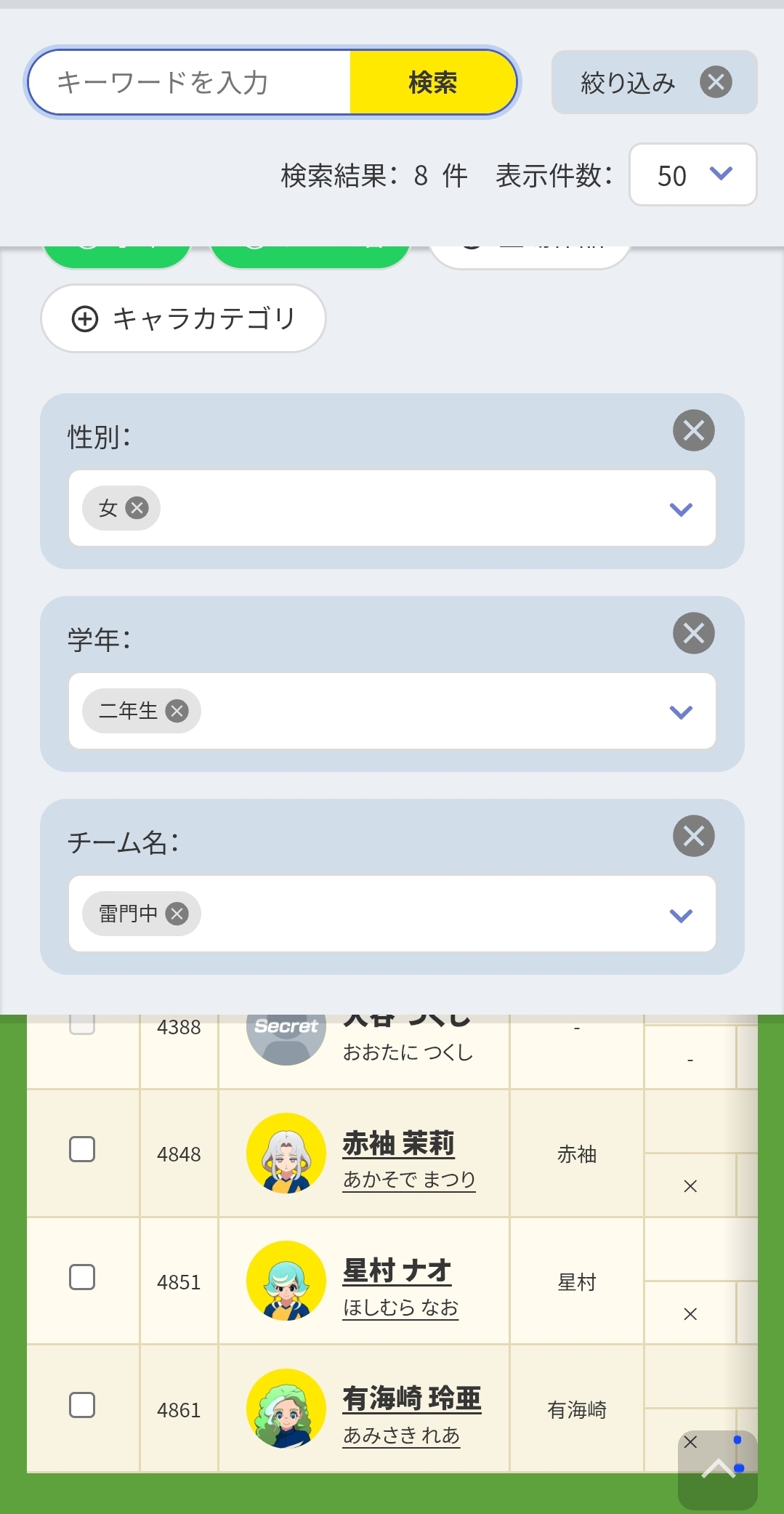Tap the keyword input field
784x1514 pixels.
click(x=189, y=82)
